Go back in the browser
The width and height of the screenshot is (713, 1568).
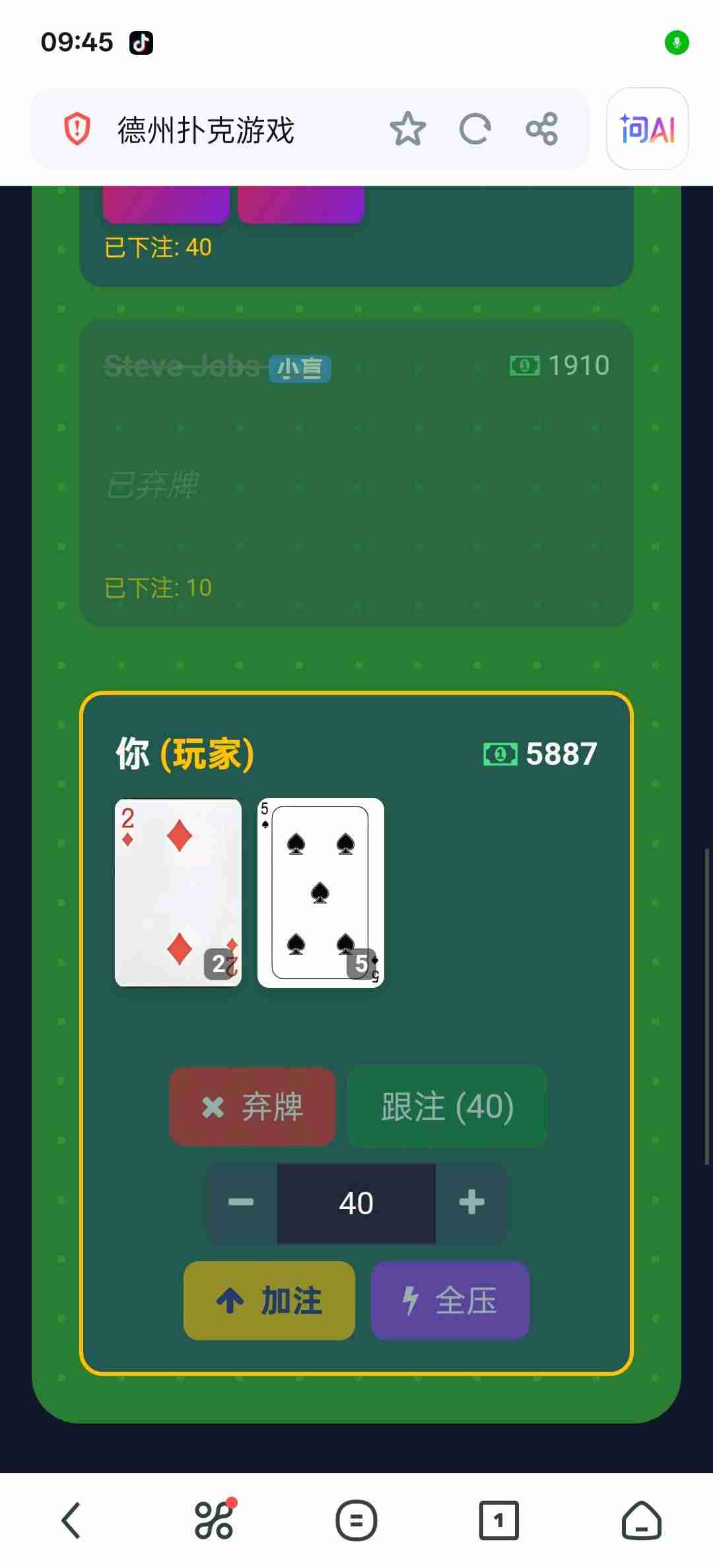pyautogui.click(x=71, y=1520)
